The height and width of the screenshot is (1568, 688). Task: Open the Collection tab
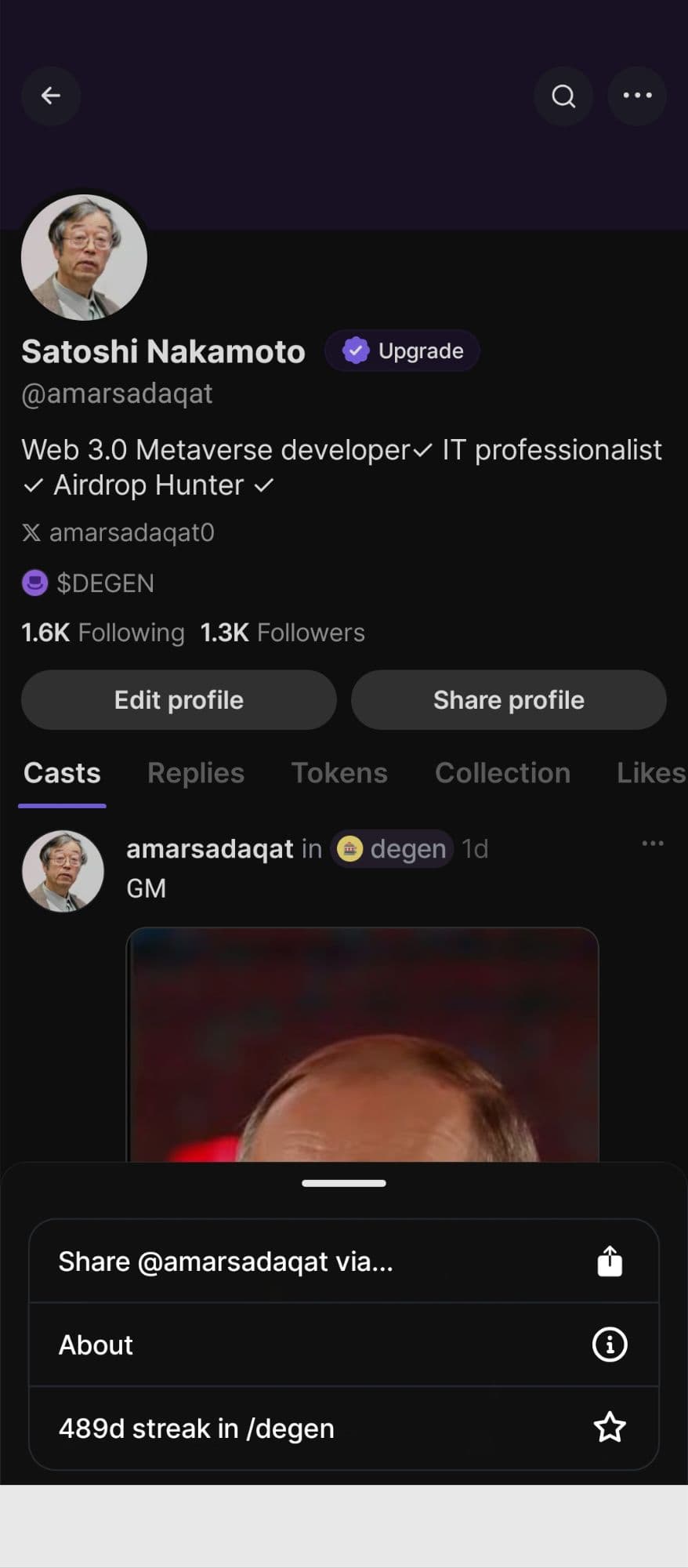coord(502,773)
